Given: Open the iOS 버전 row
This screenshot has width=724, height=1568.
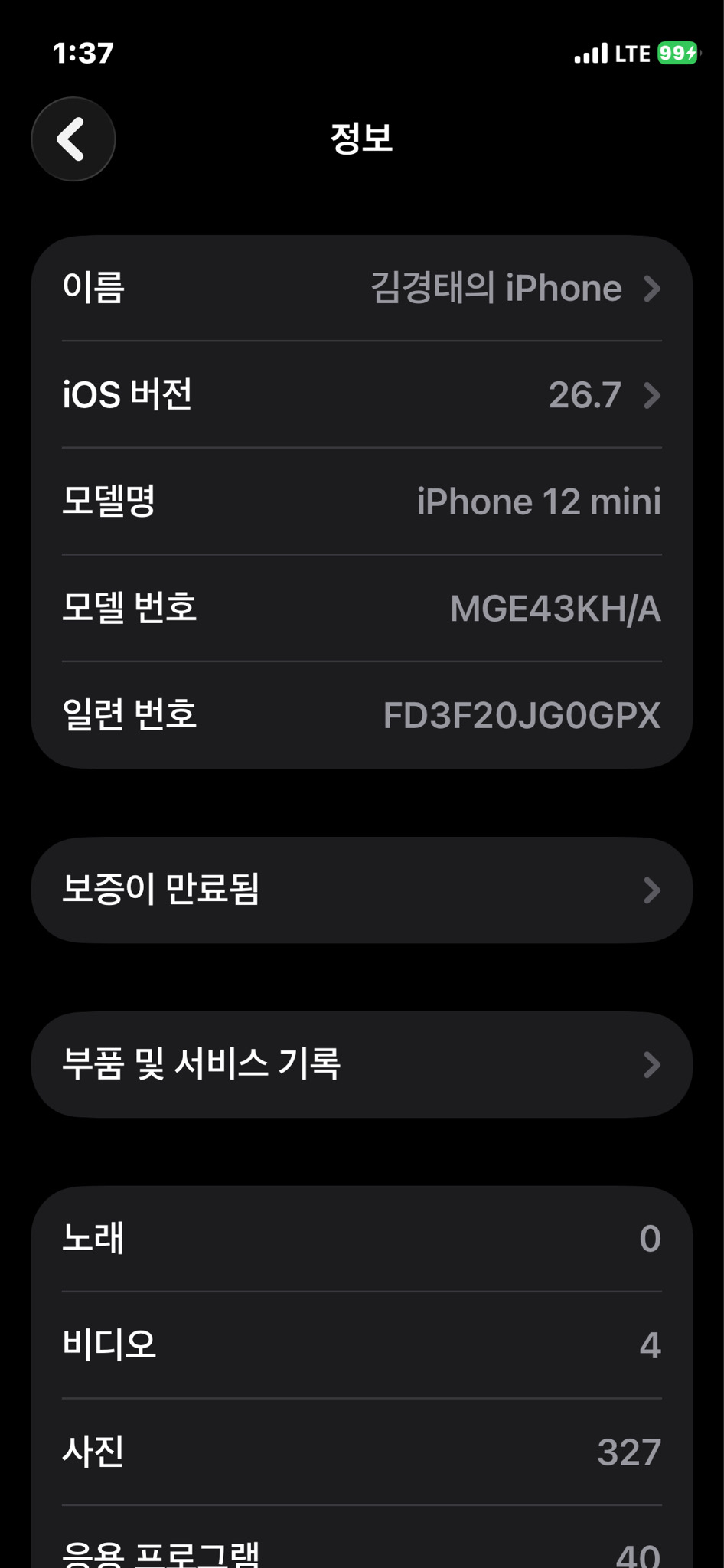Looking at the screenshot, I should click(x=362, y=394).
